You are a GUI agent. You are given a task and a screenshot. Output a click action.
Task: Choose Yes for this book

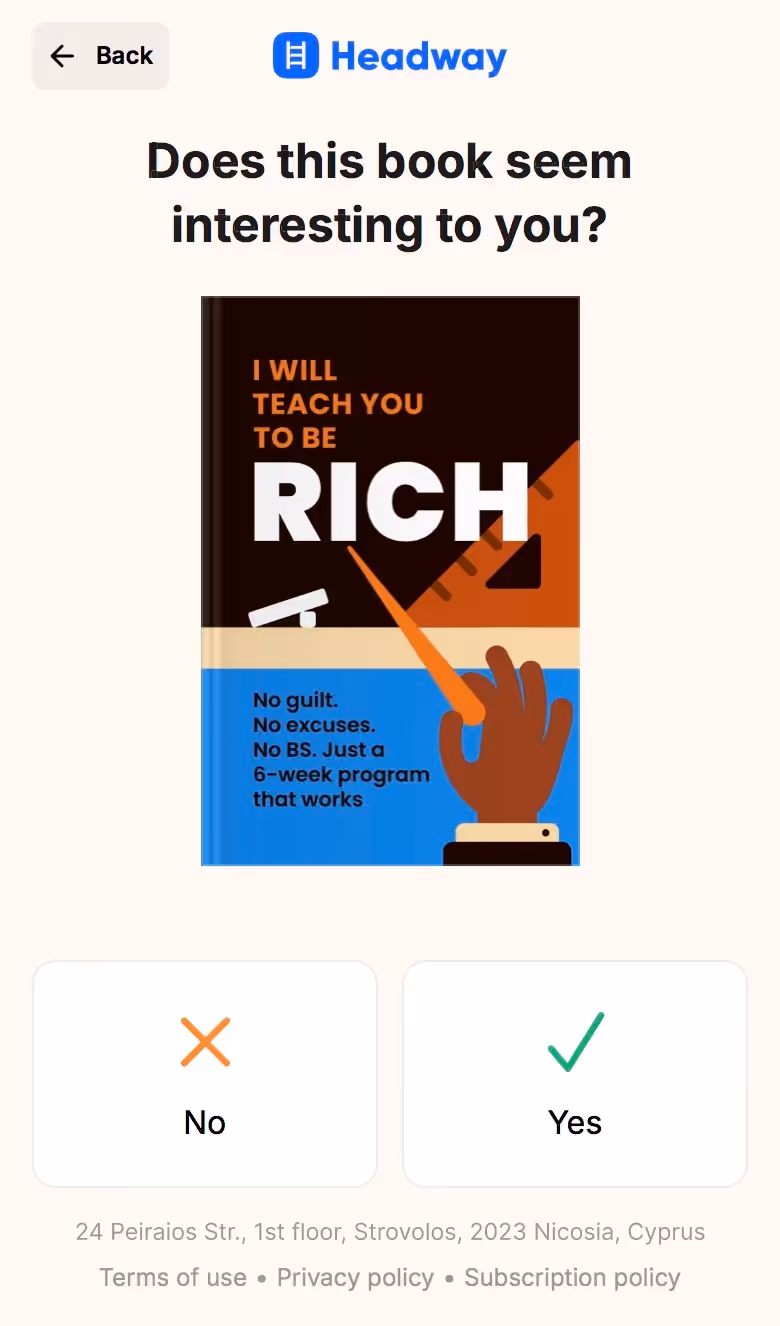point(575,1074)
